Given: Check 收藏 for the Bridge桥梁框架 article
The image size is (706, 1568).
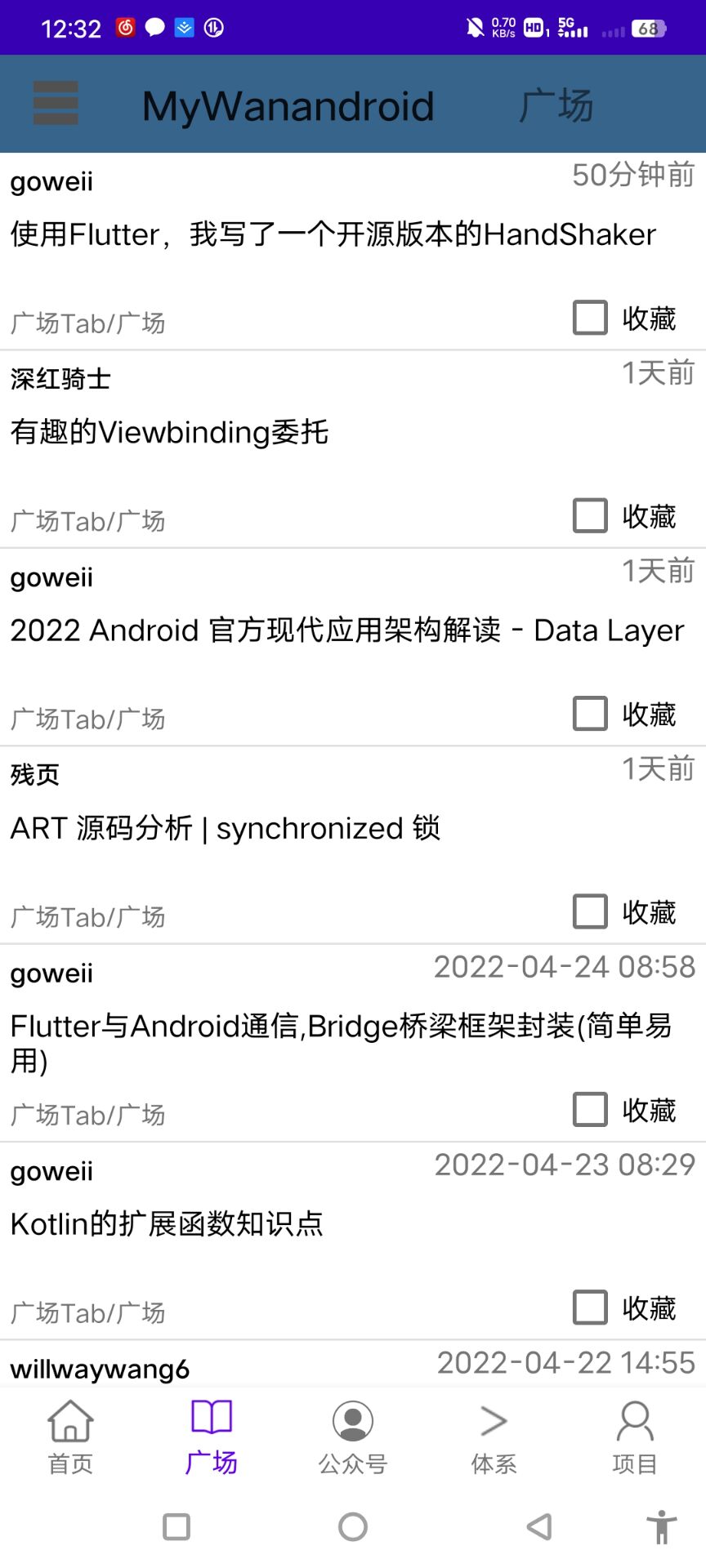Looking at the screenshot, I should click(590, 1110).
